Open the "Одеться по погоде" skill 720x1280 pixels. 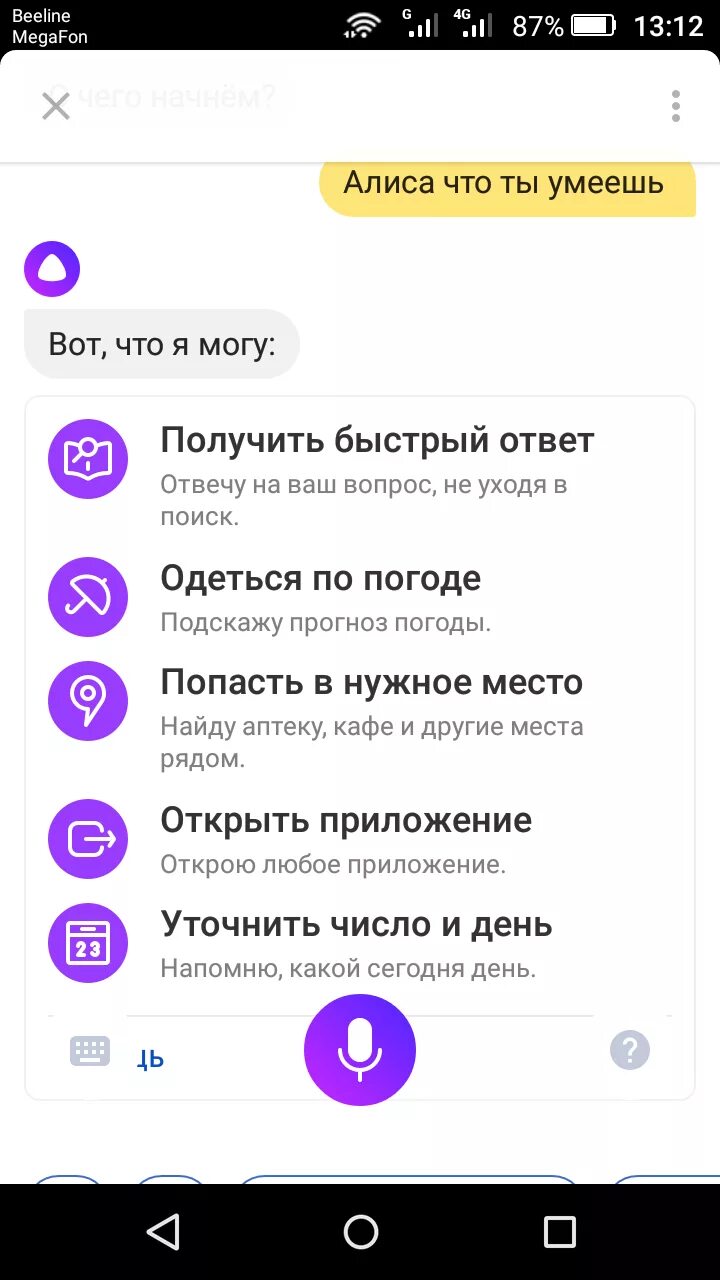click(321, 578)
